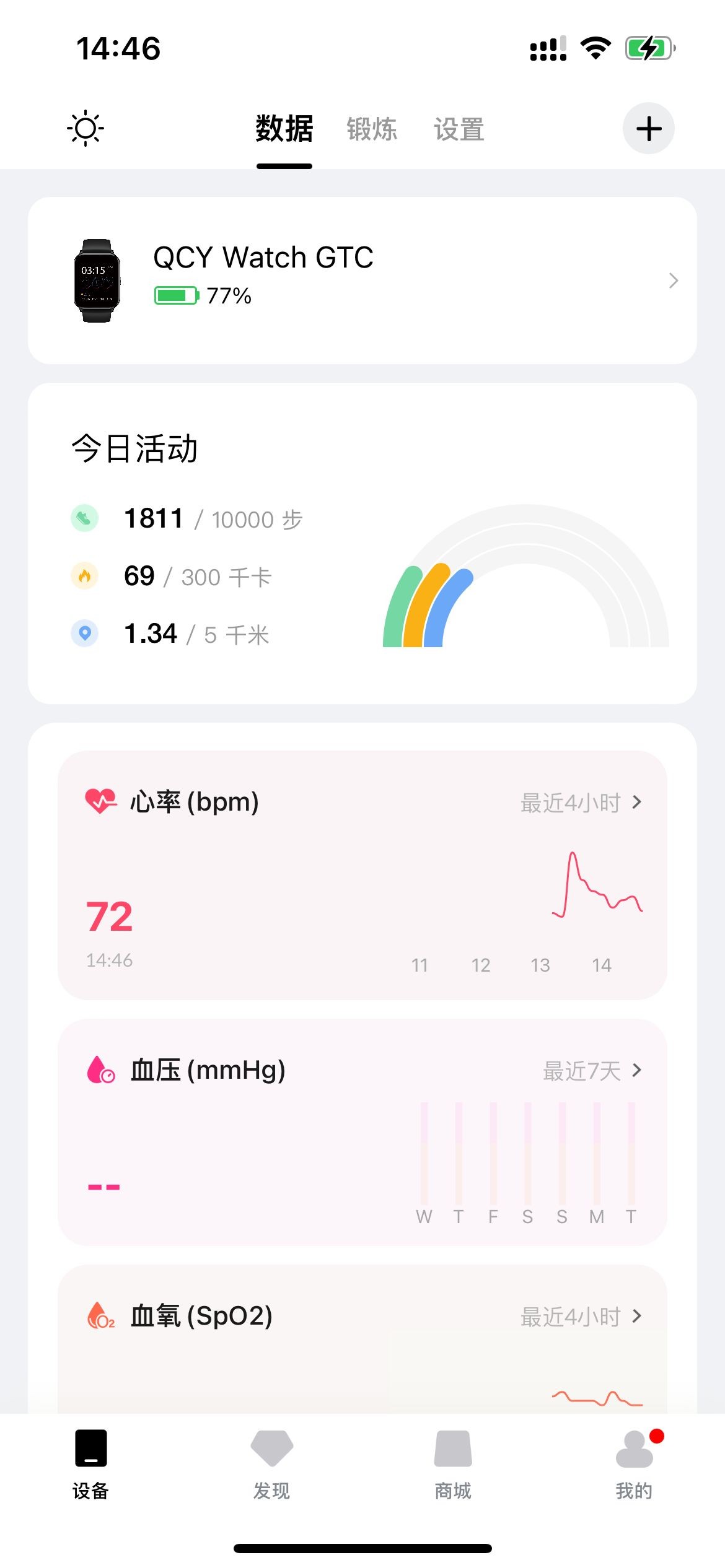Image resolution: width=725 pixels, height=1568 pixels.
Task: Open the 设置 tab
Action: (x=458, y=128)
